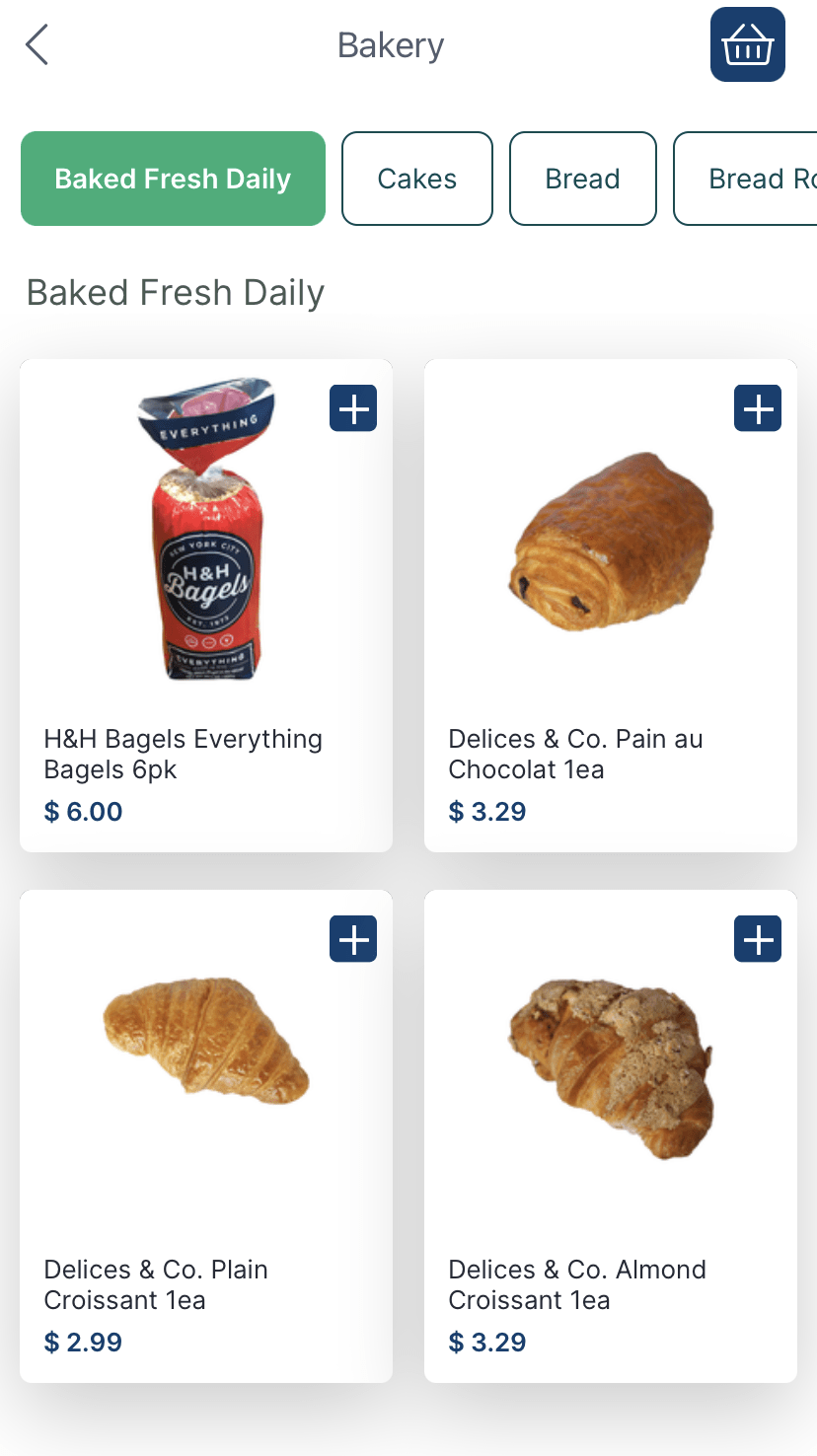Add Plain Croissant to basket
817x1456 pixels.
[353, 938]
